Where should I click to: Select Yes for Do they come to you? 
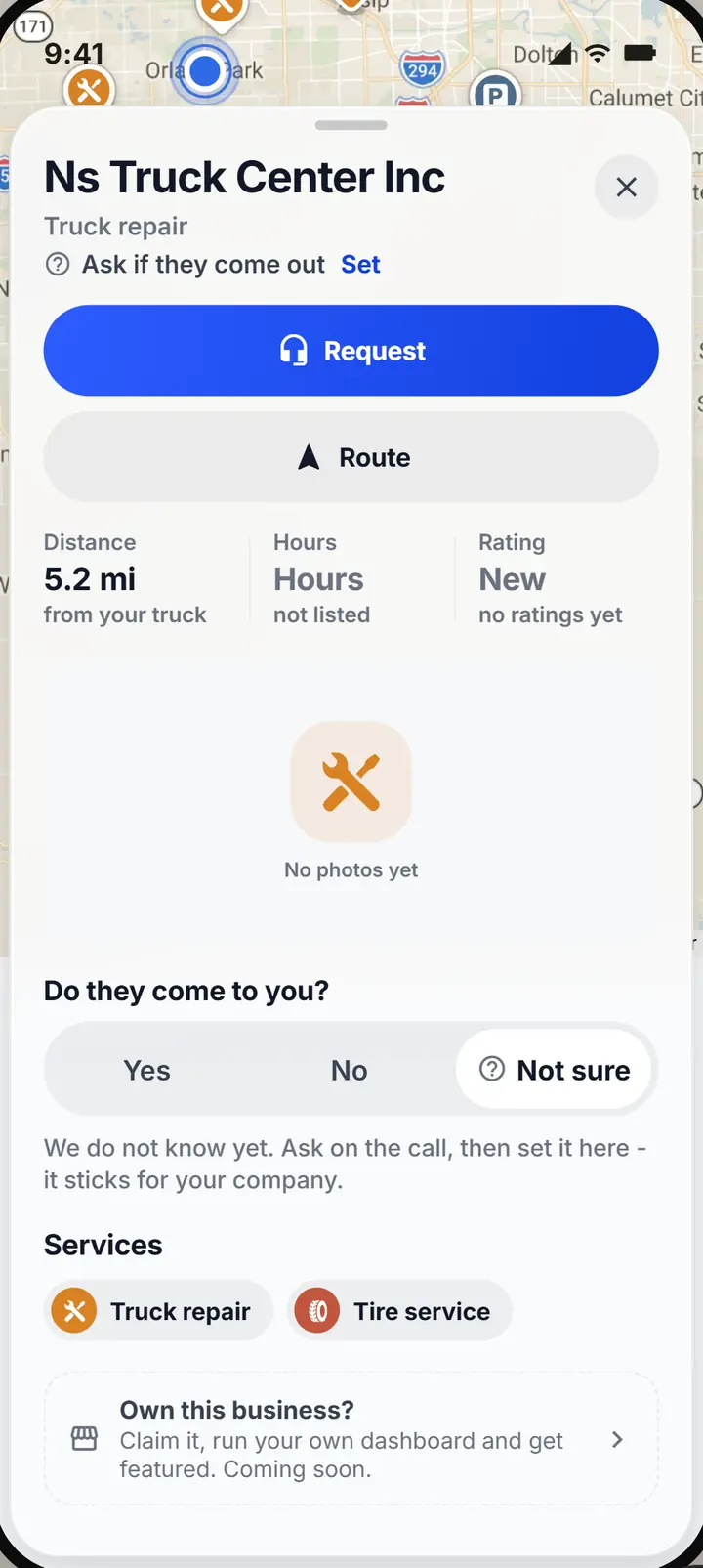click(x=147, y=1070)
